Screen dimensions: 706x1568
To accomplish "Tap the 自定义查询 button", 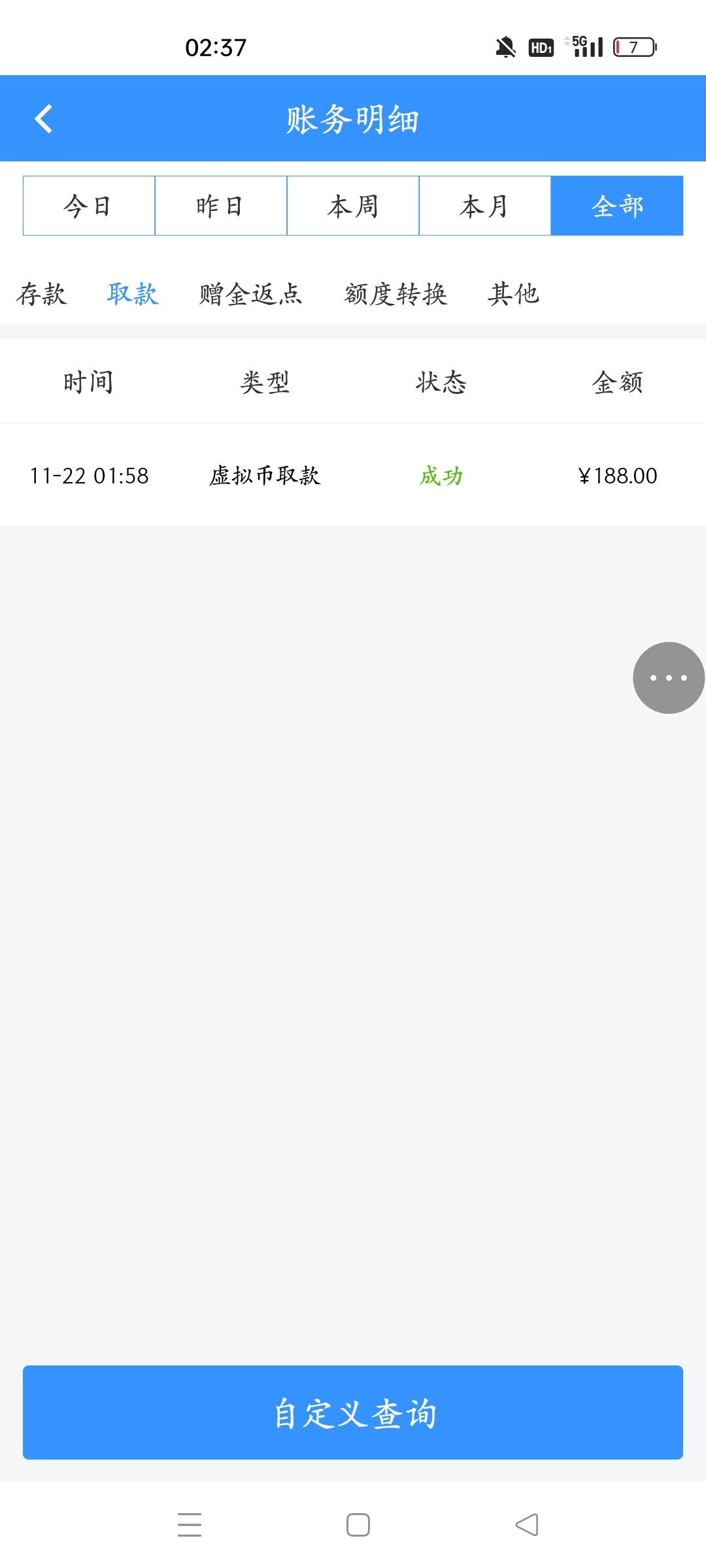I will point(353,1413).
